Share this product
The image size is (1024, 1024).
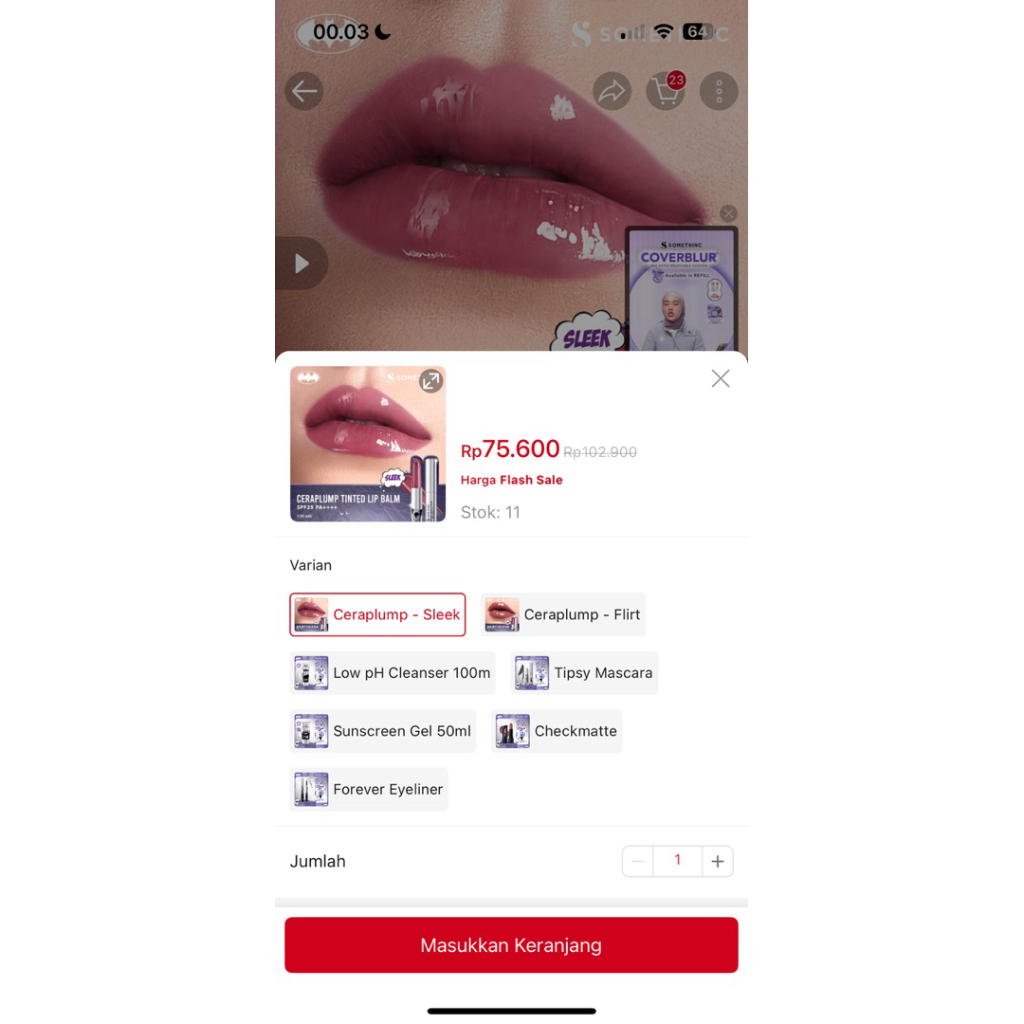tap(611, 91)
